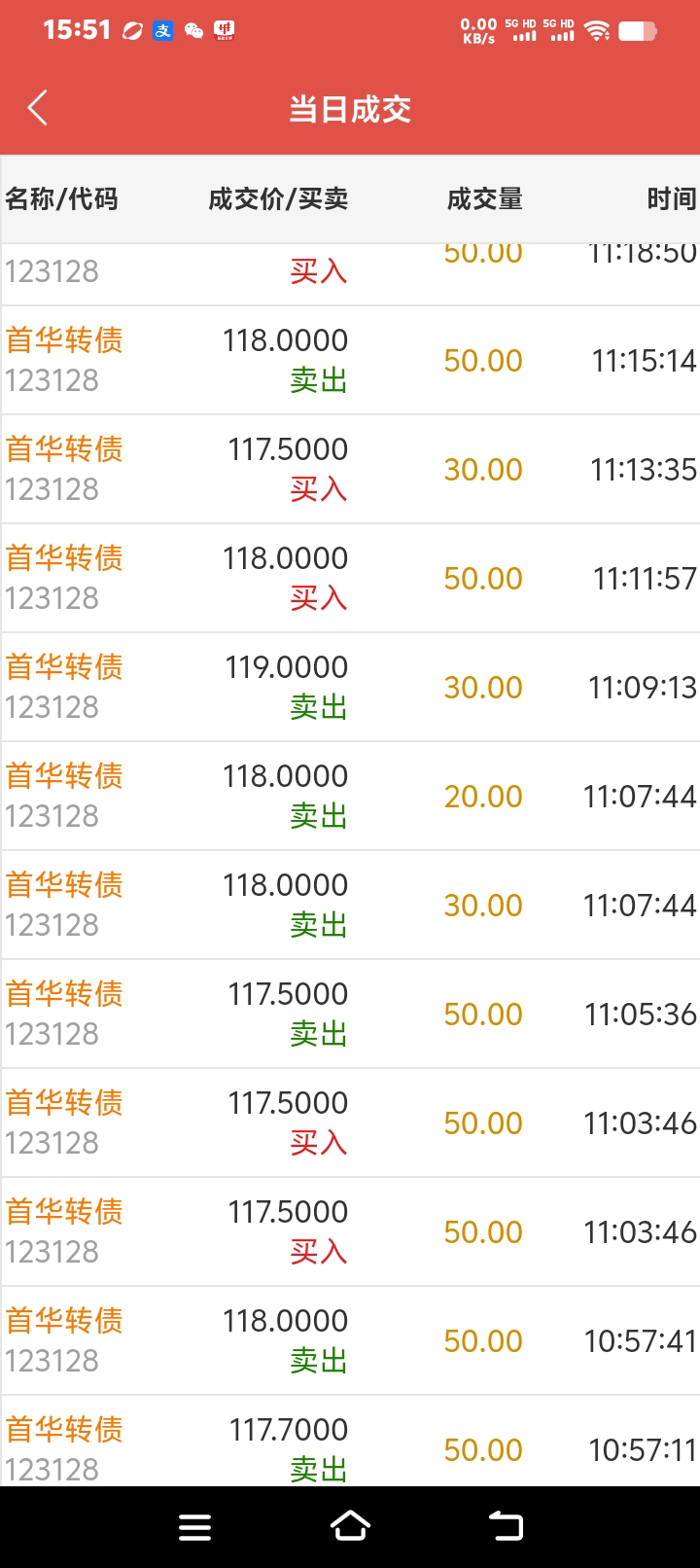Open the 11:11:57 buy trade row
Viewport: 700px width, 1568px height.
pos(350,578)
